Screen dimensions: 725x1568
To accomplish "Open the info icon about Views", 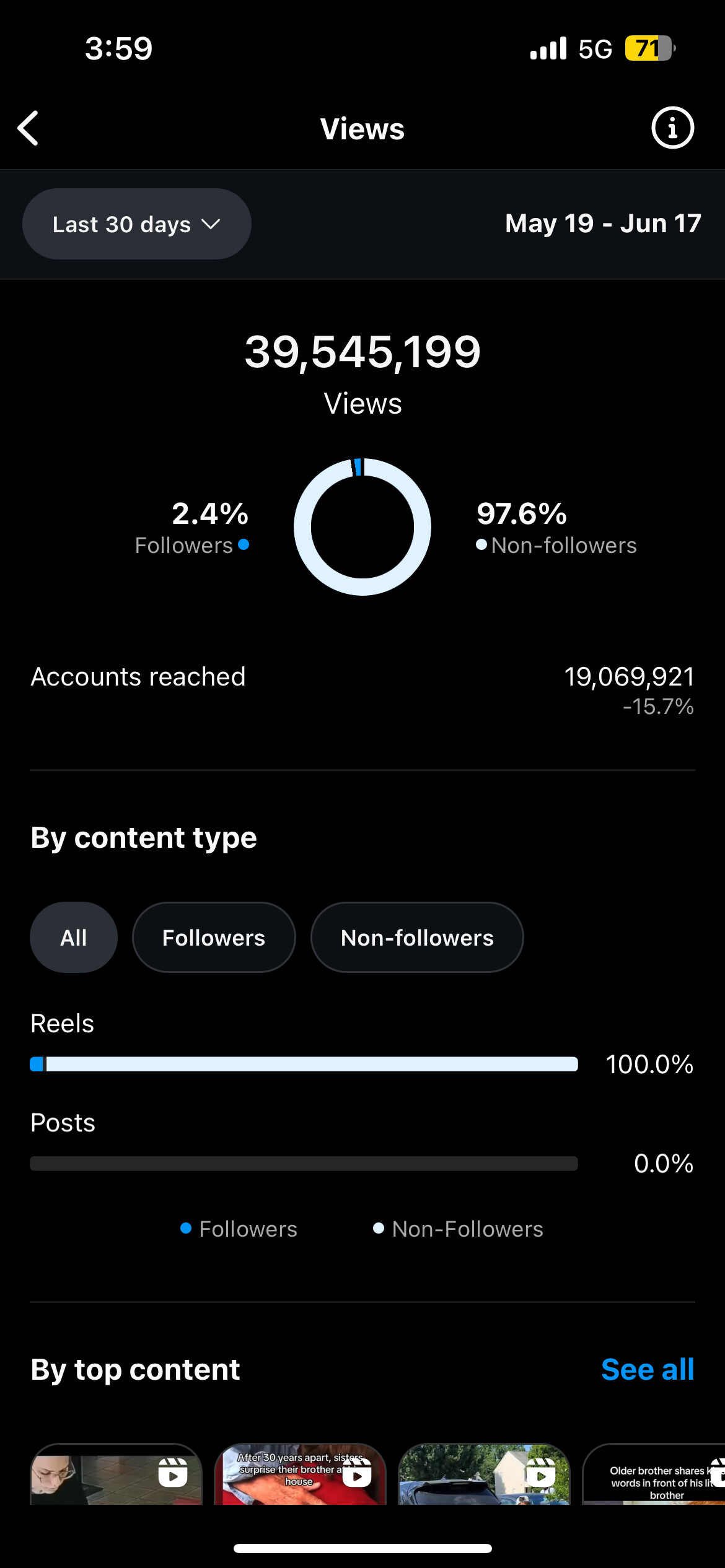I will (x=672, y=128).
